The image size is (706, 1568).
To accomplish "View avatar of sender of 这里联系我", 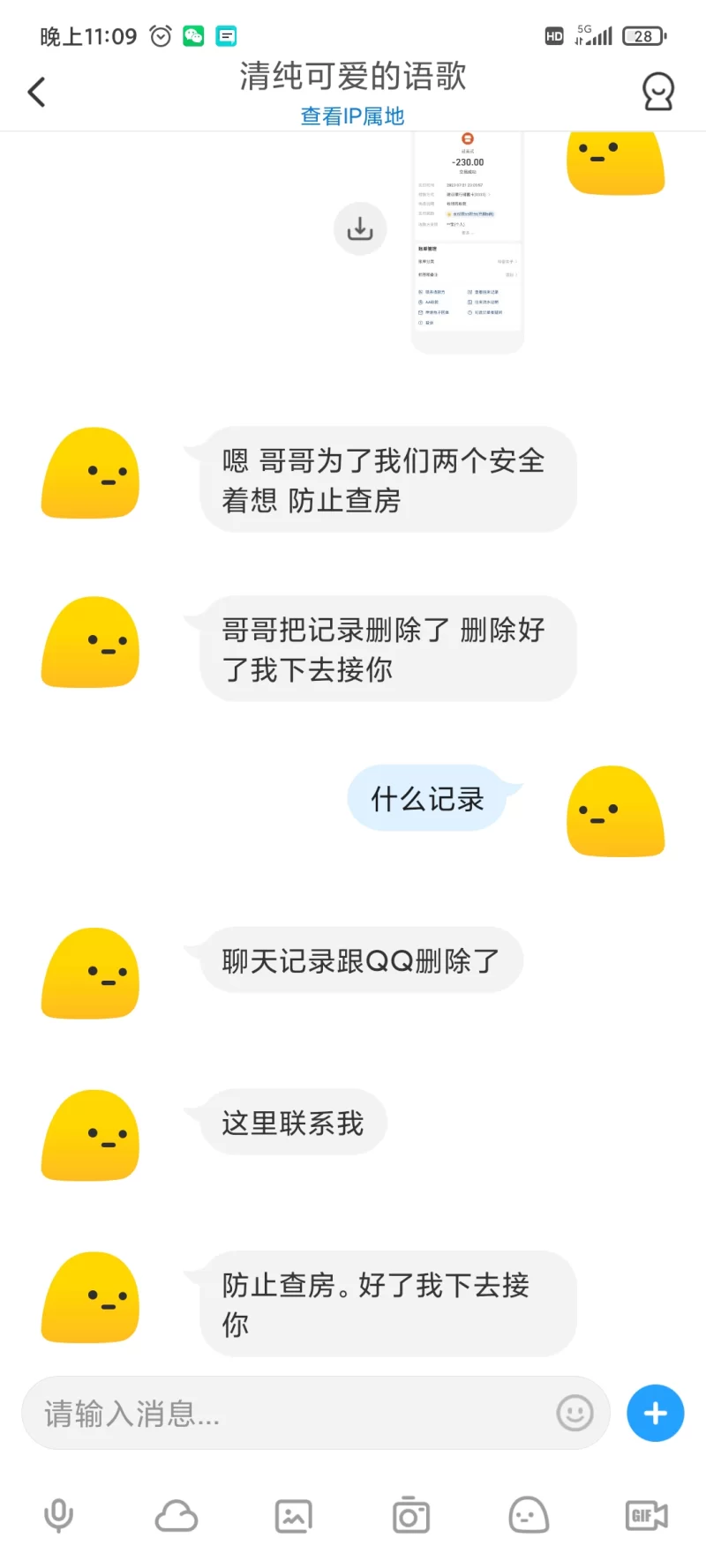I will pyautogui.click(x=90, y=1135).
